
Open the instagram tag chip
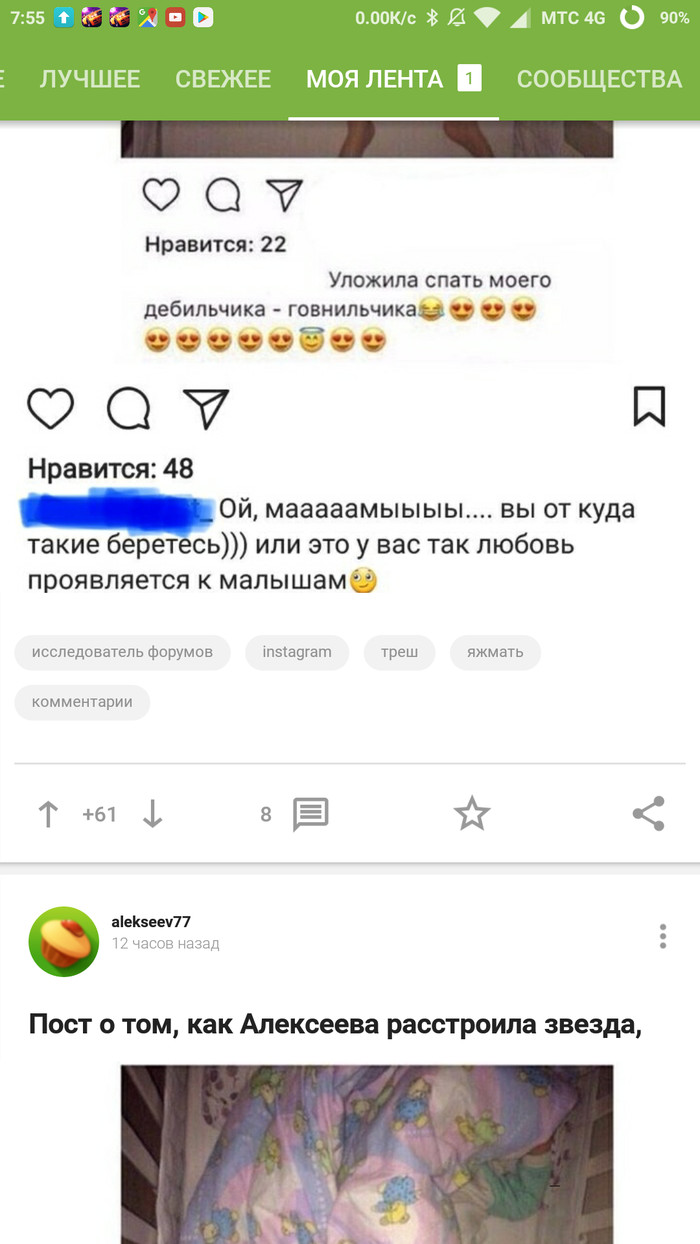click(296, 652)
